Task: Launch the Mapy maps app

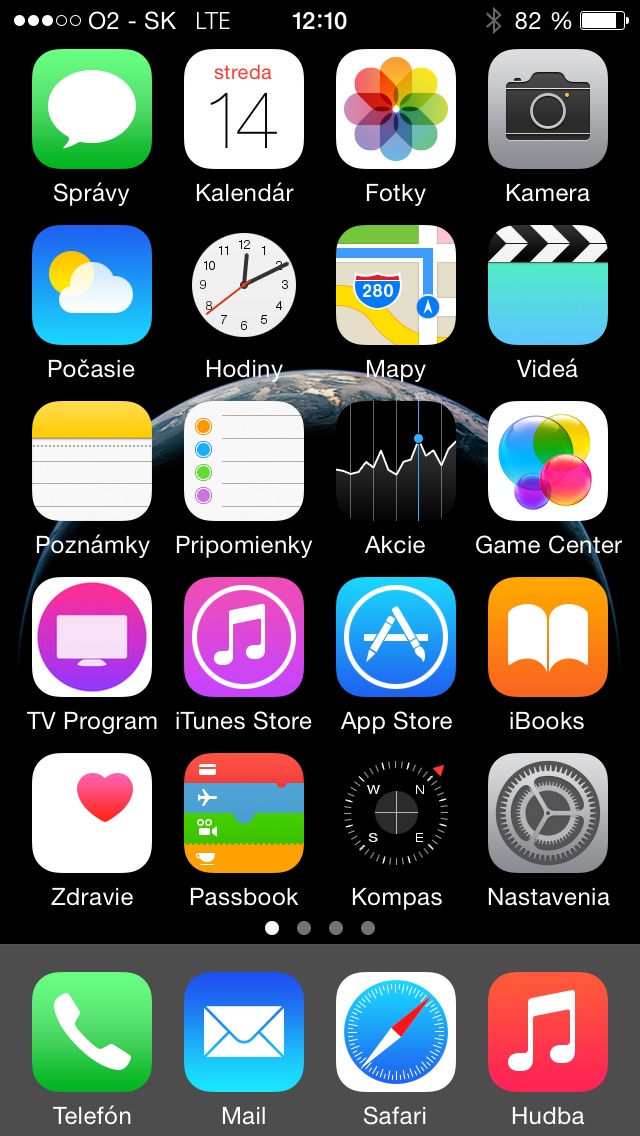Action: (x=396, y=285)
